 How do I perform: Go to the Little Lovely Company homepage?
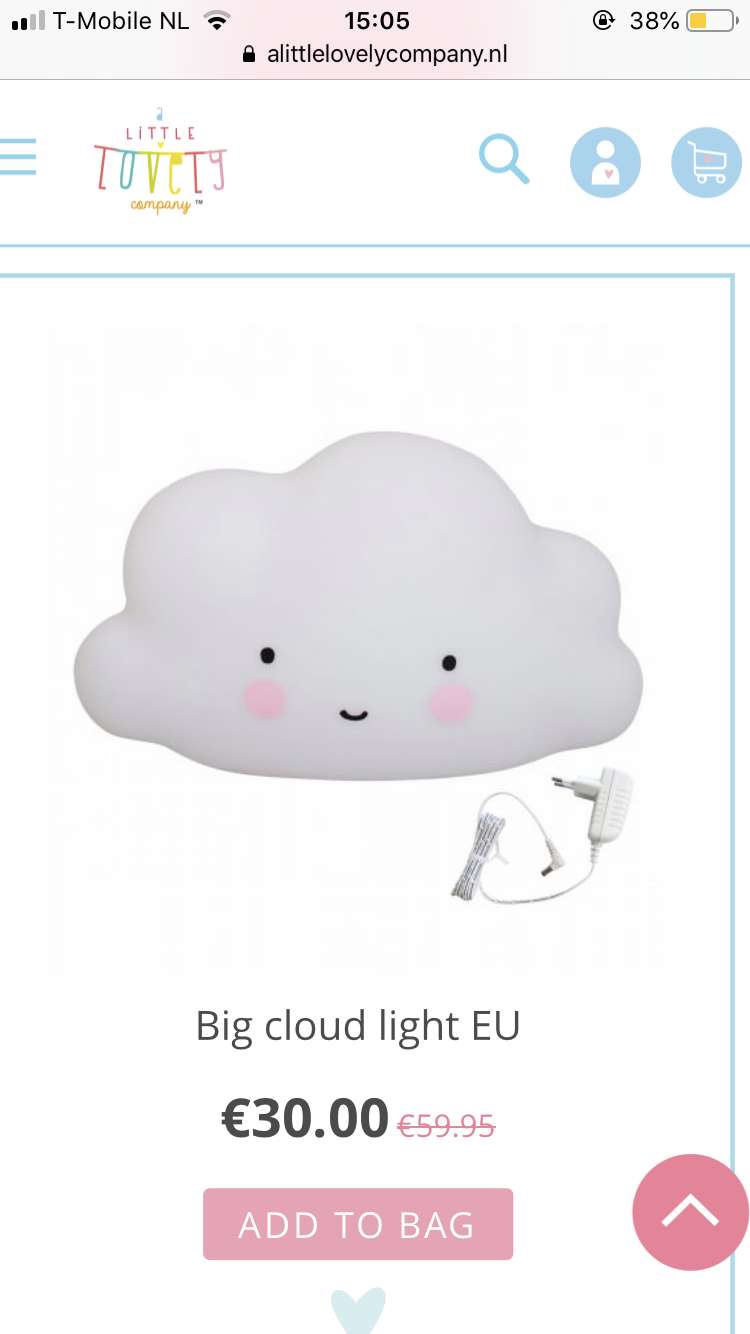[160, 160]
